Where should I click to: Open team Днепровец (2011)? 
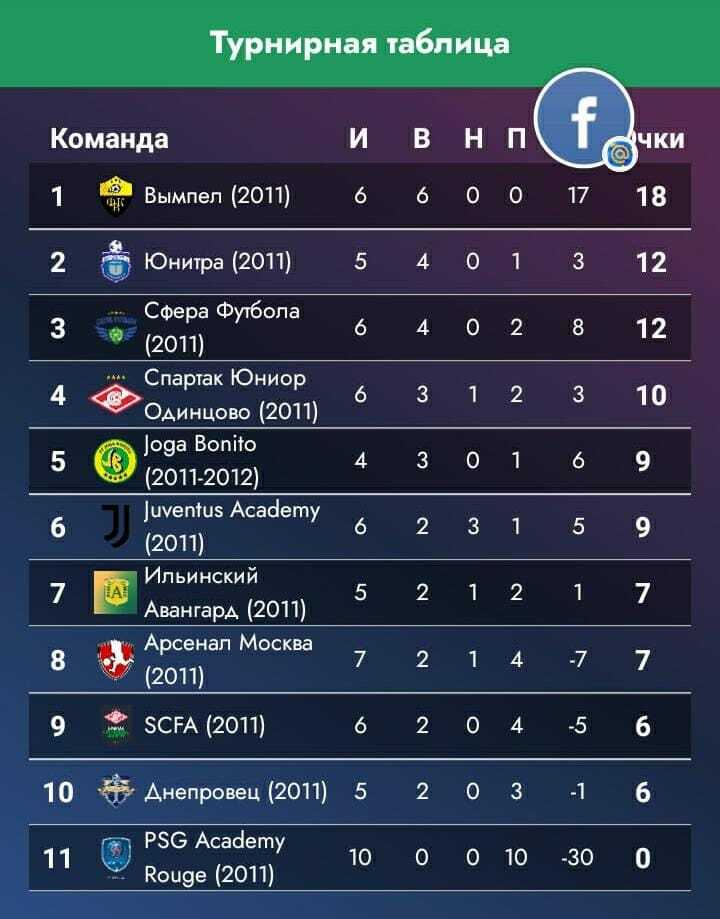click(x=234, y=792)
